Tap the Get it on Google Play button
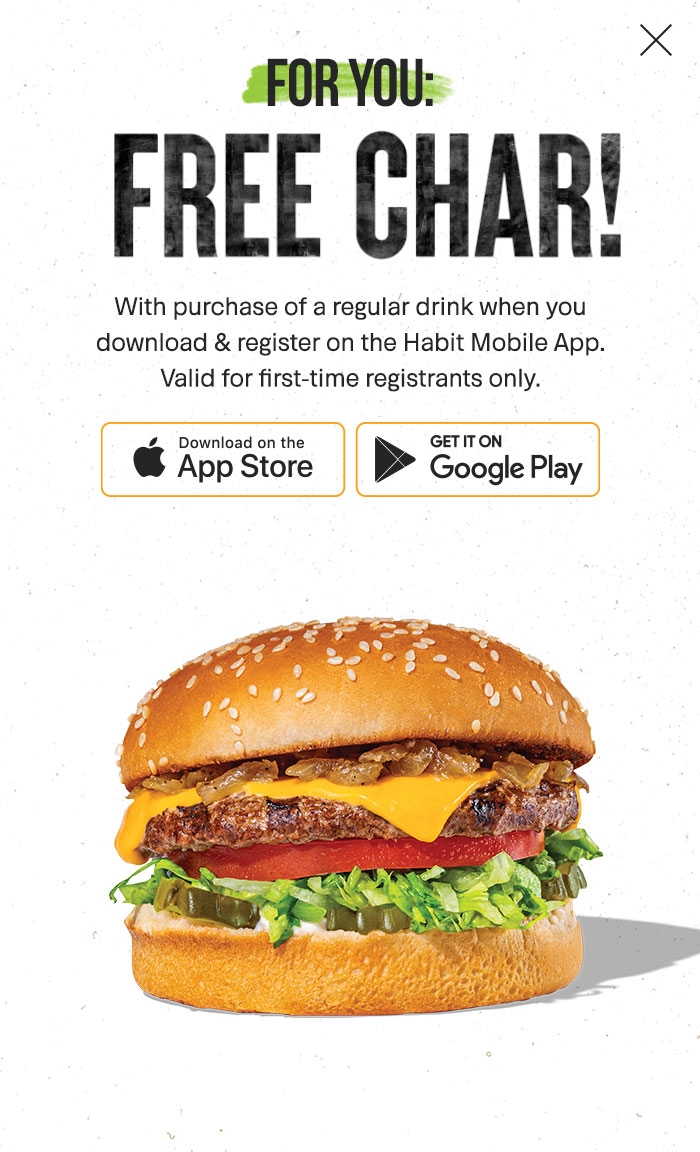 tap(478, 459)
